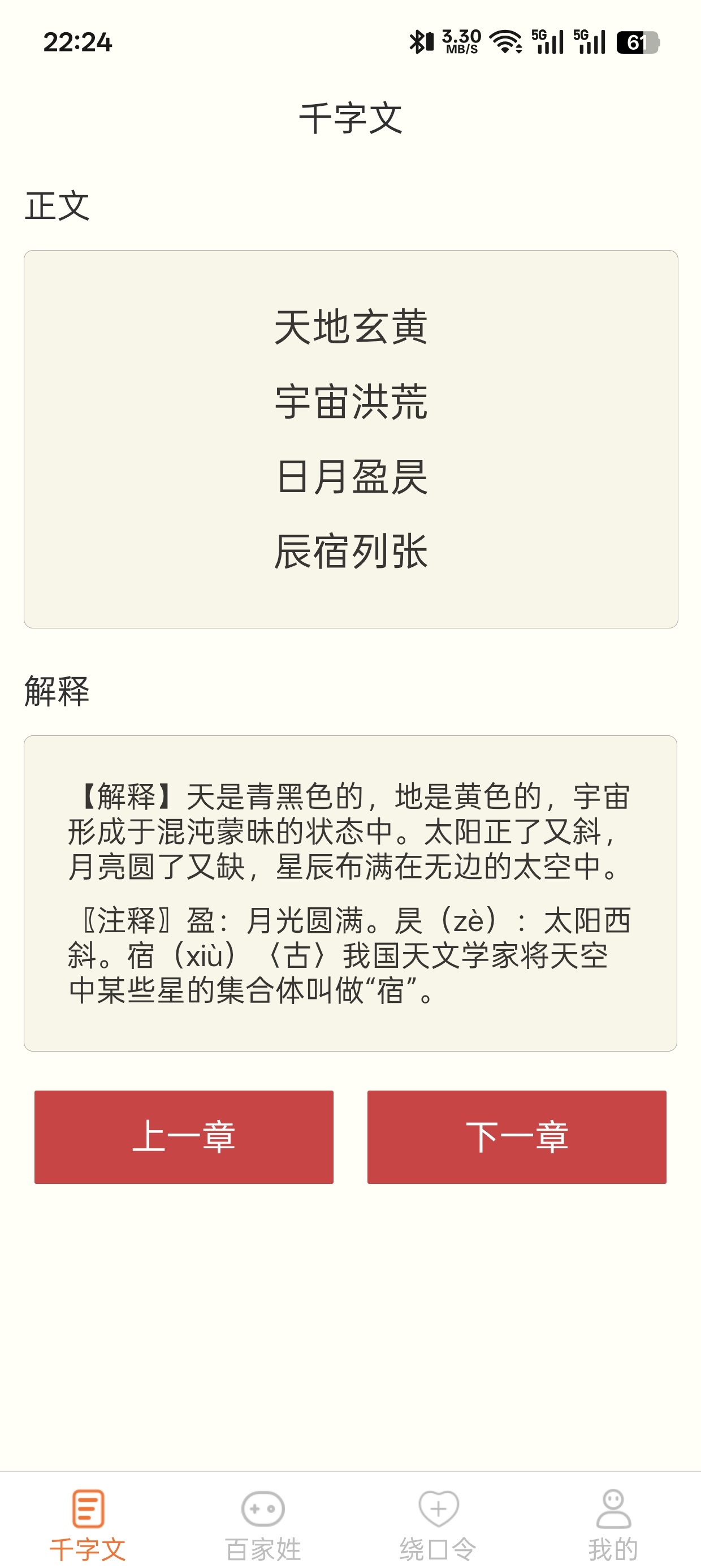Tap the 千字文 page title
The width and height of the screenshot is (701, 1568).
click(350, 119)
